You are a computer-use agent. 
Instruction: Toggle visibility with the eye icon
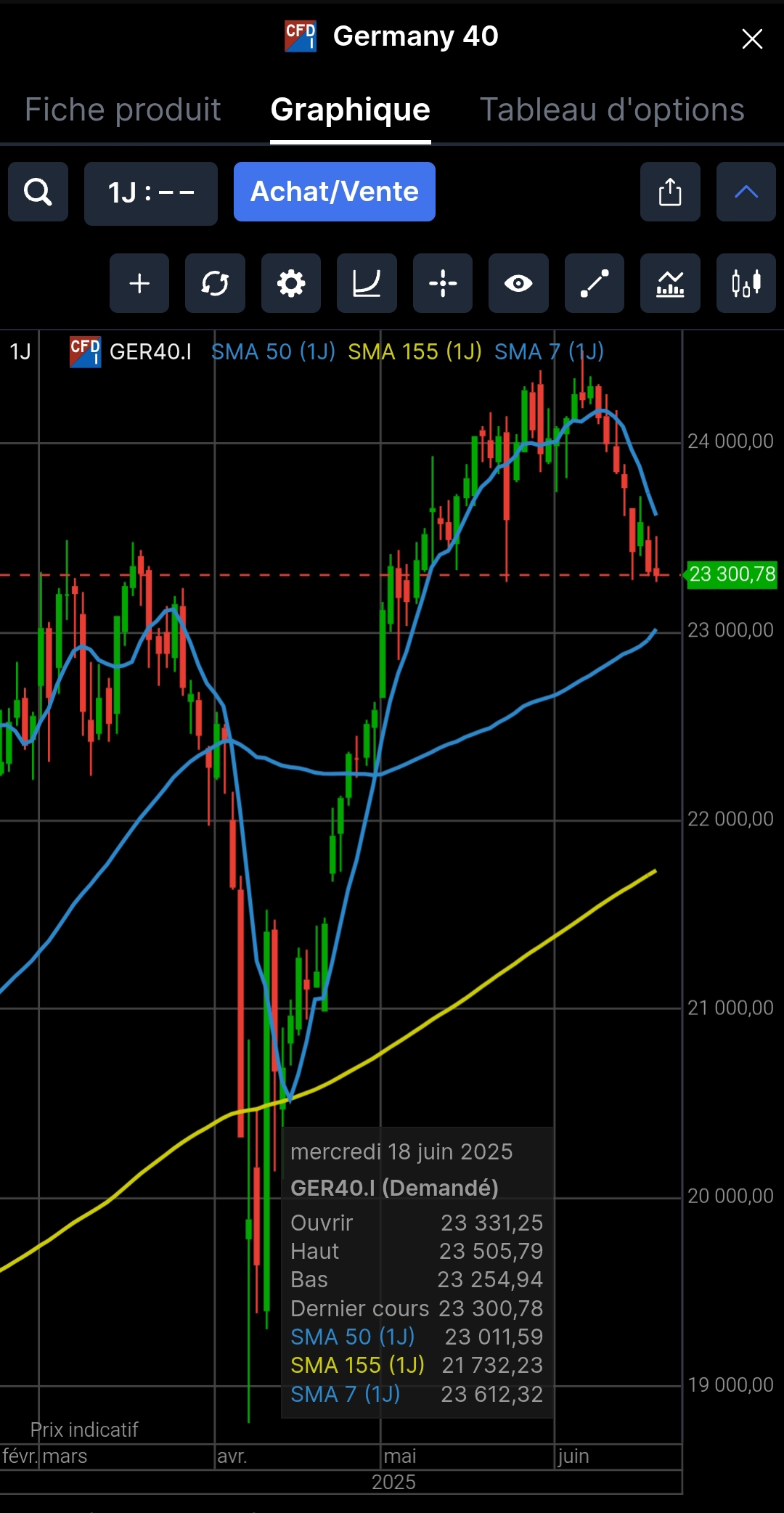point(518,283)
